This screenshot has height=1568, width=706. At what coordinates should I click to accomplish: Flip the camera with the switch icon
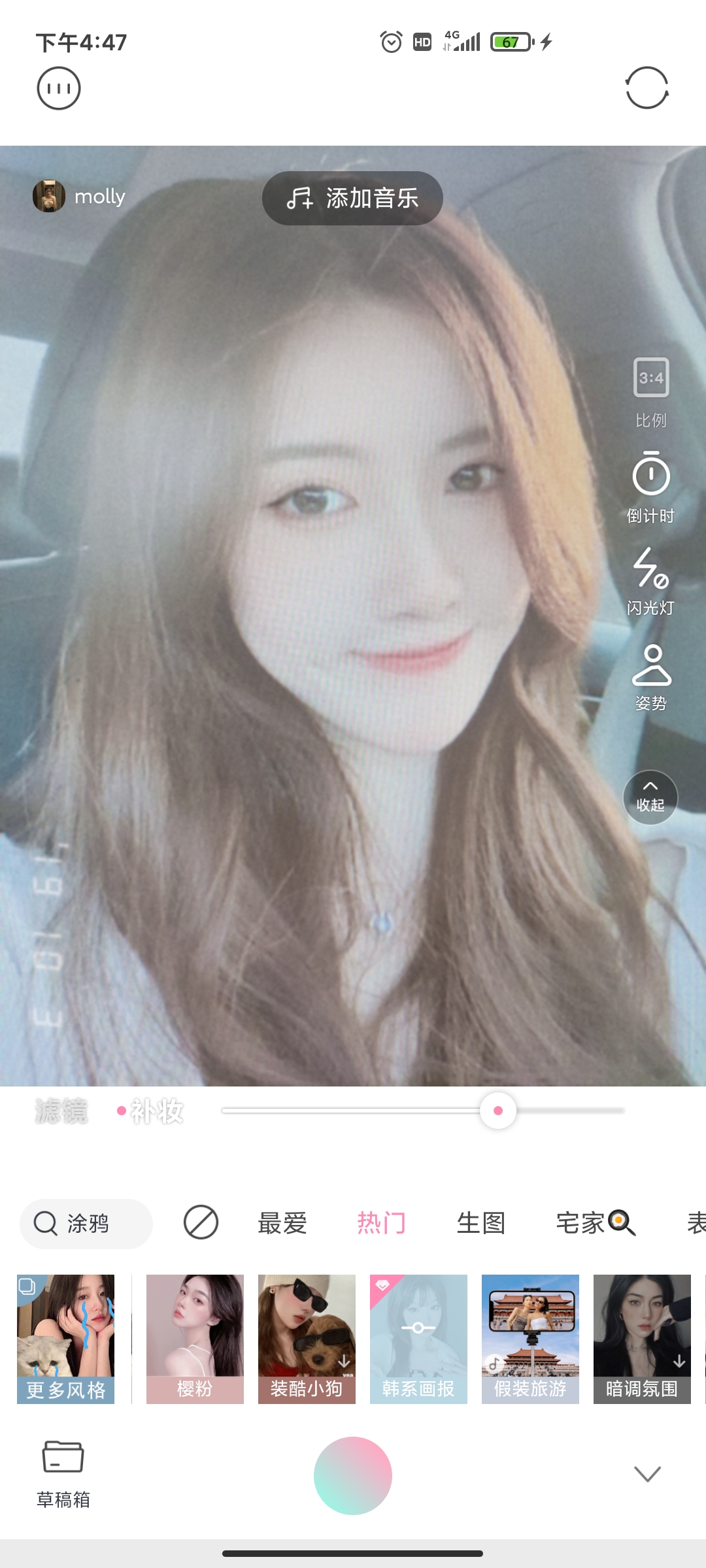tap(647, 88)
